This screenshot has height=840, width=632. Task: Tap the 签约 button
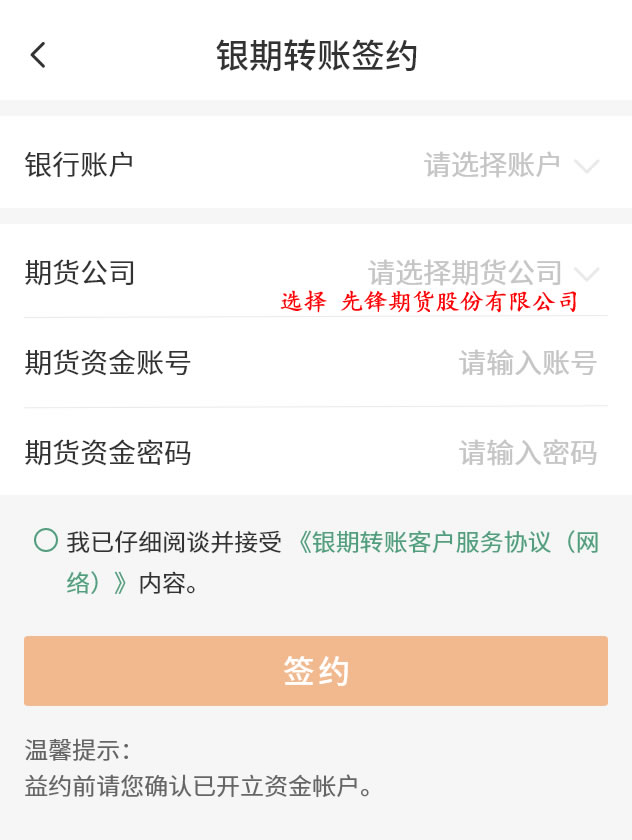point(316,671)
